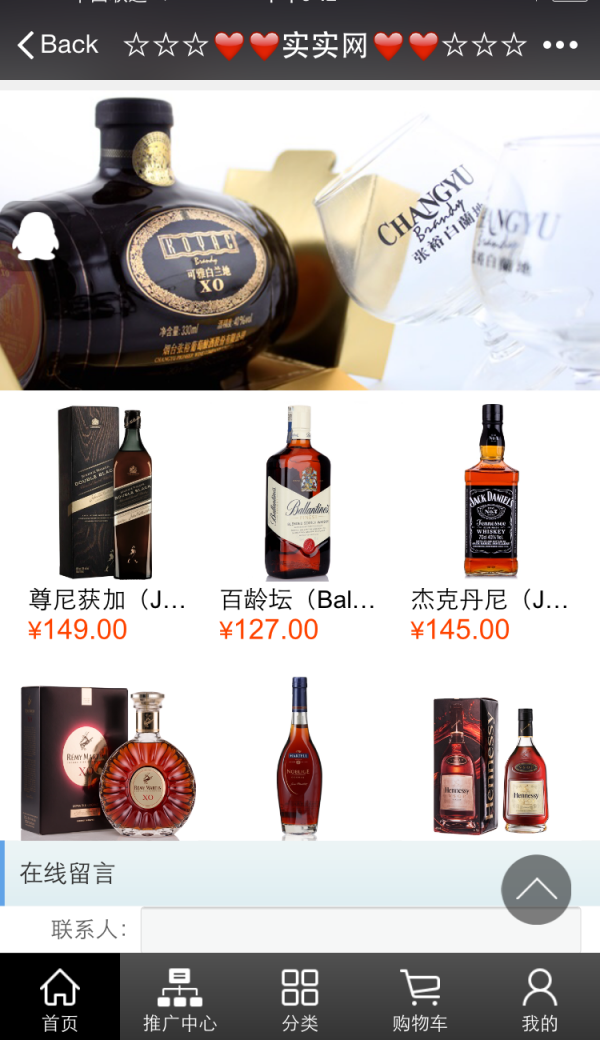
Task: Go back using the Back button
Action: pos(58,45)
